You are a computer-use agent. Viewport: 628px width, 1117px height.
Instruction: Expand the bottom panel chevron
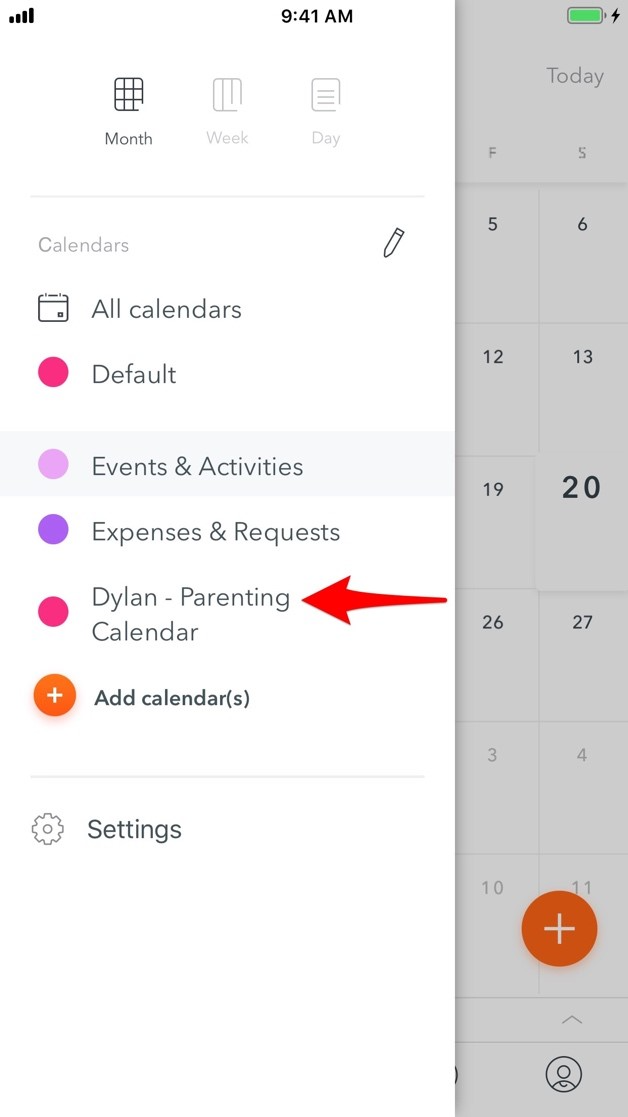click(x=571, y=1019)
